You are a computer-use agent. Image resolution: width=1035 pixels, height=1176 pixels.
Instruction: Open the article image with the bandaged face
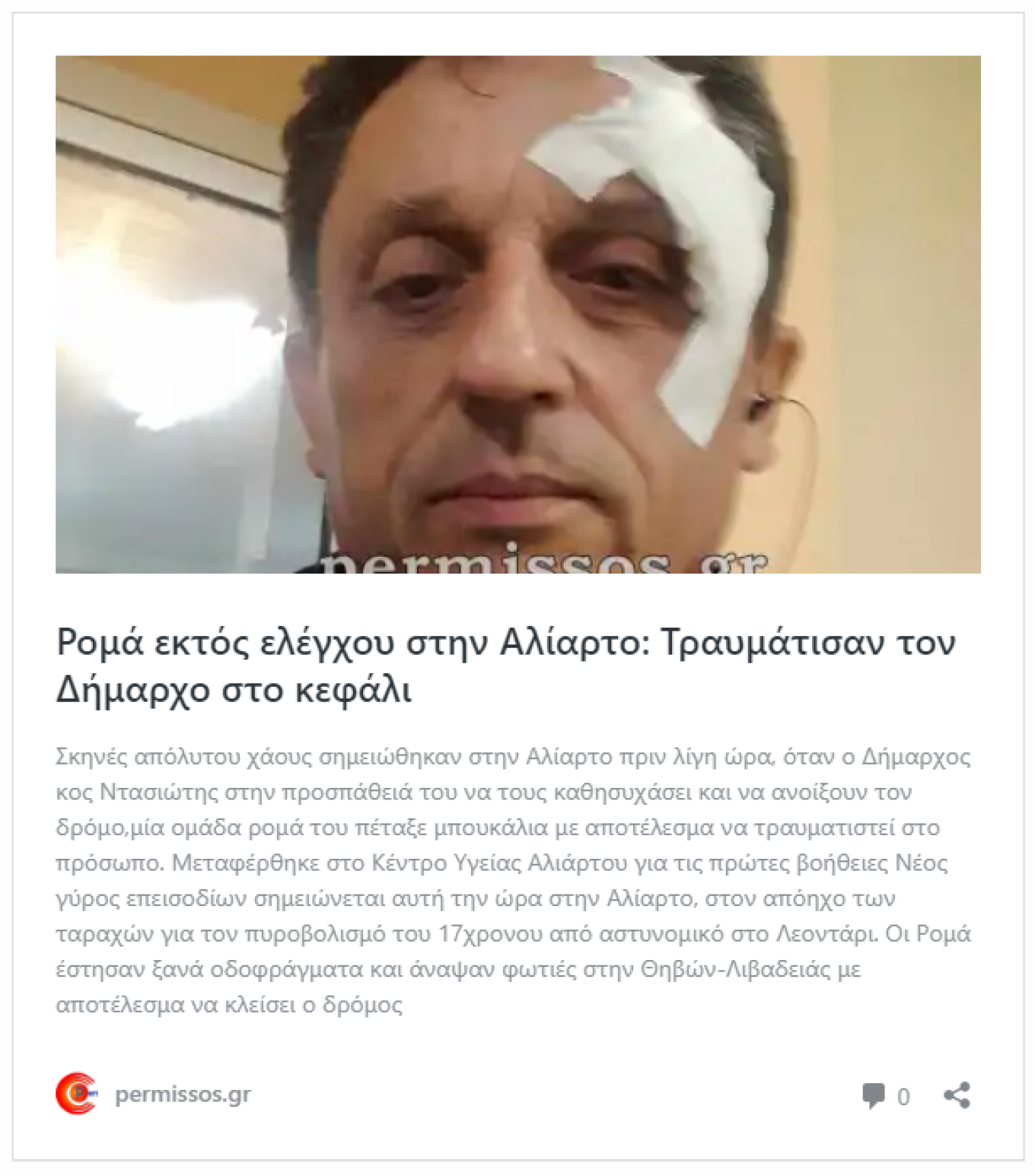pyautogui.click(x=517, y=316)
